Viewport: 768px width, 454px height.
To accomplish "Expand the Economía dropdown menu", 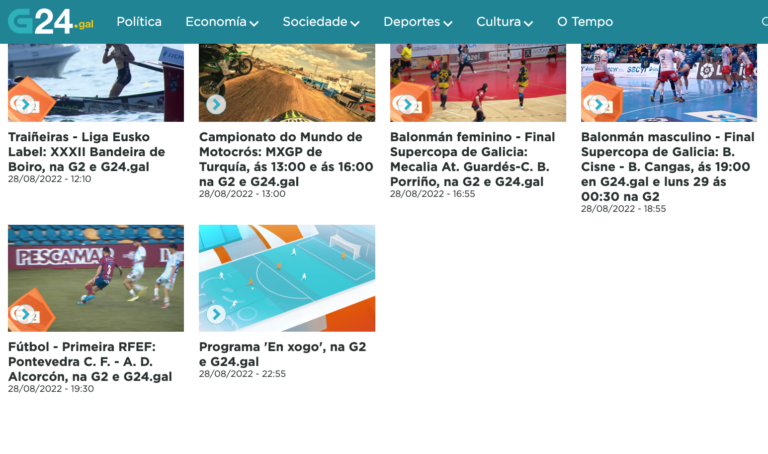I will coord(221,22).
